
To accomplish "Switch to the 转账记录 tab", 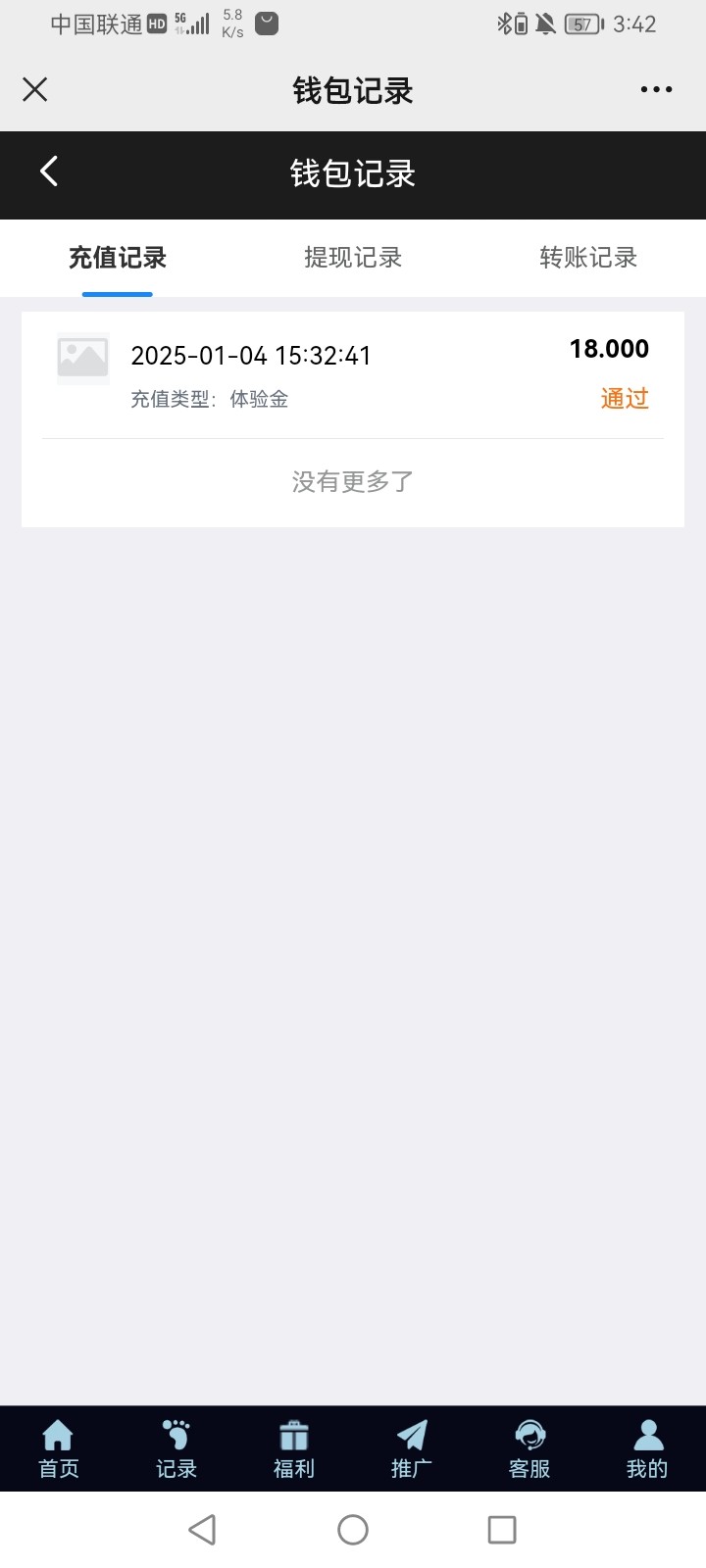I will click(x=588, y=258).
